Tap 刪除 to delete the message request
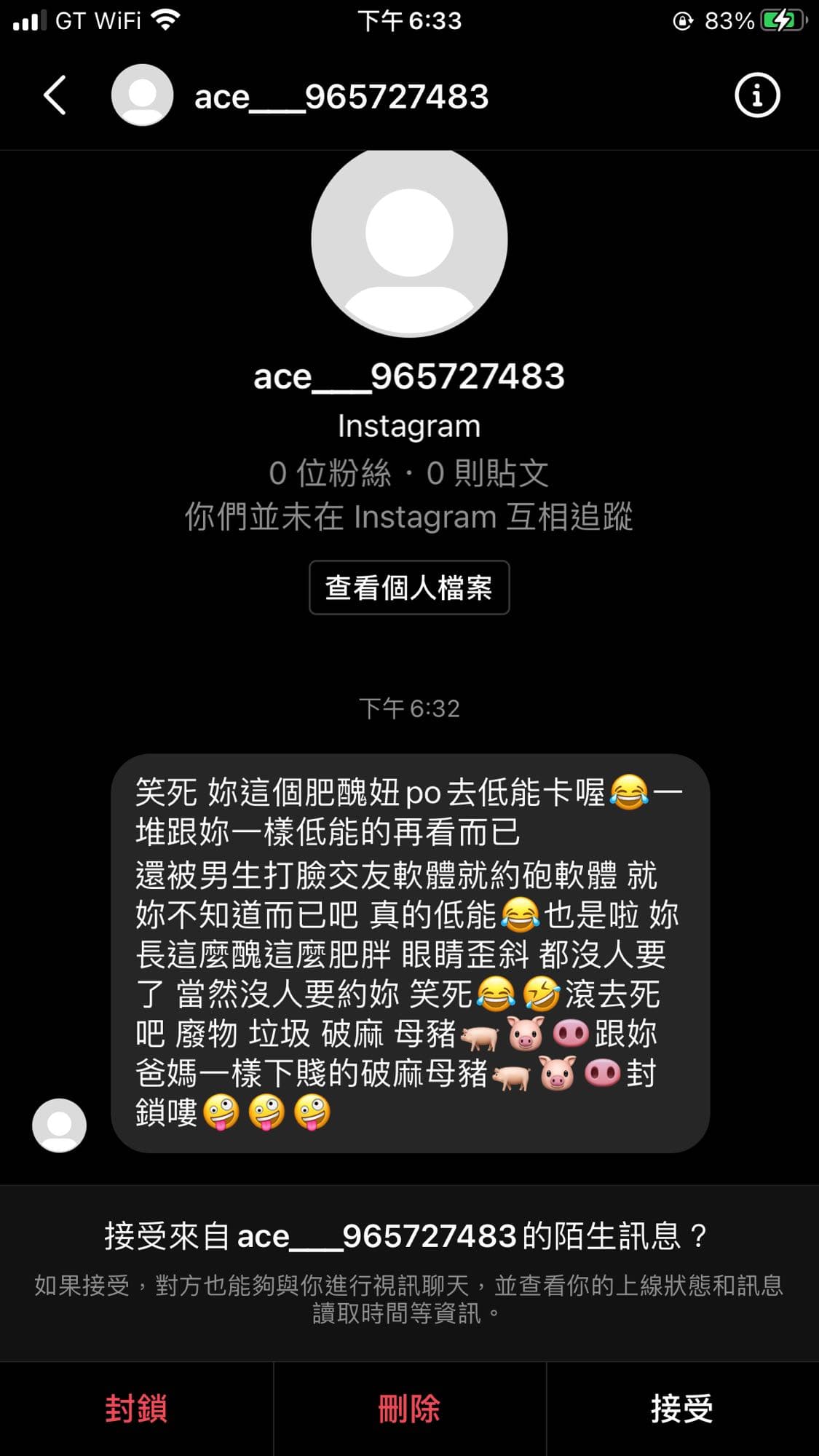 409,1409
